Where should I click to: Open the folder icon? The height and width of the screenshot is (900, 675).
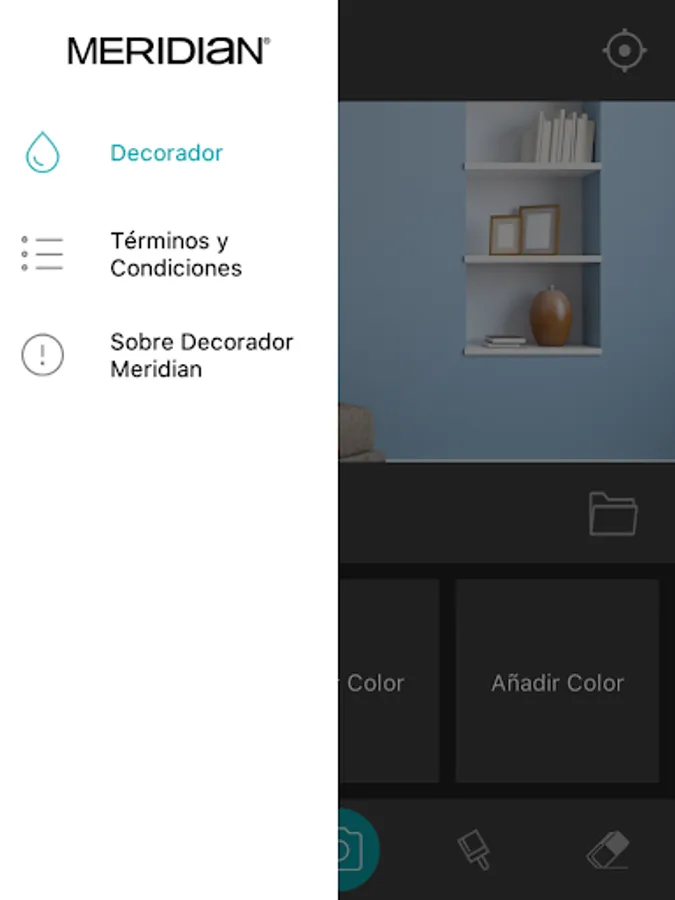[x=613, y=514]
